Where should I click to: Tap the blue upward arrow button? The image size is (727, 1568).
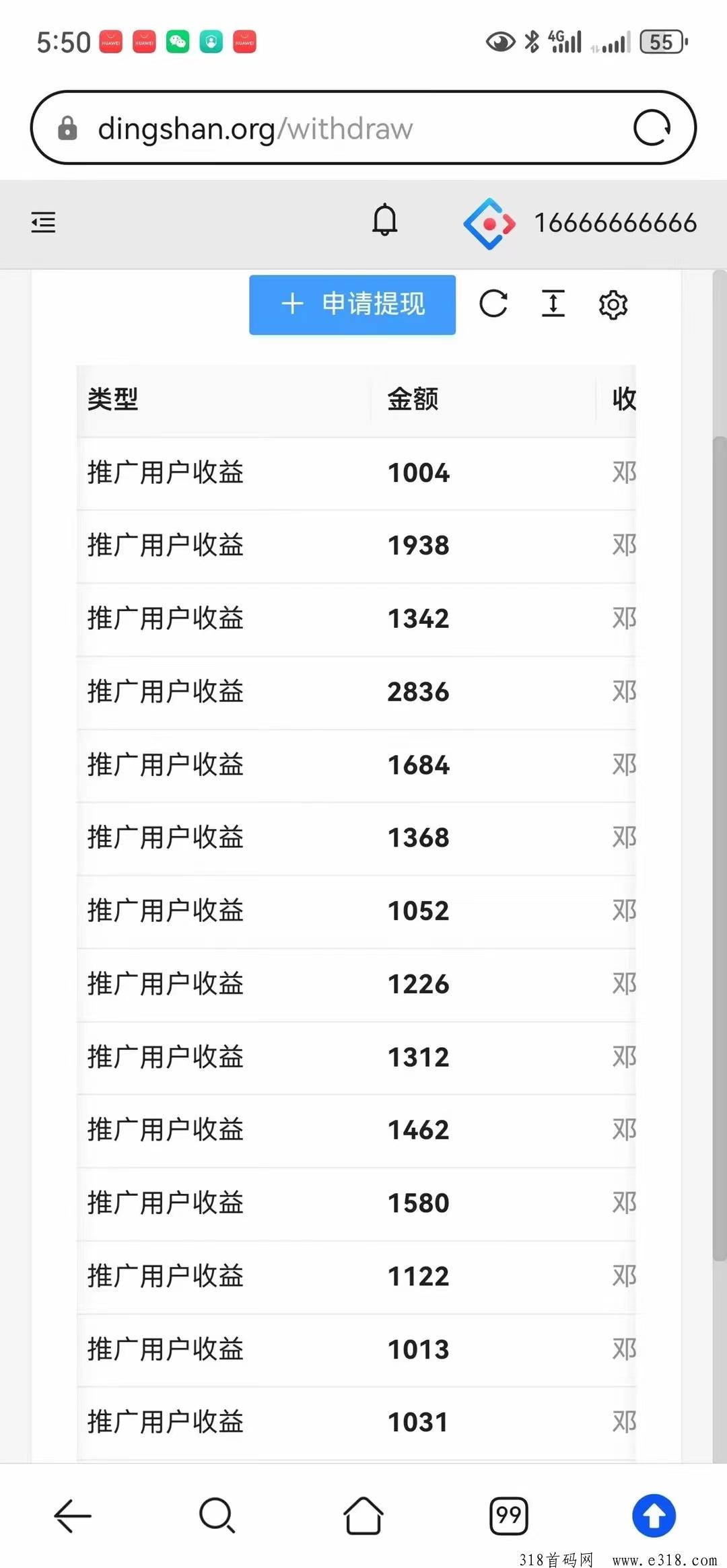(x=654, y=1516)
